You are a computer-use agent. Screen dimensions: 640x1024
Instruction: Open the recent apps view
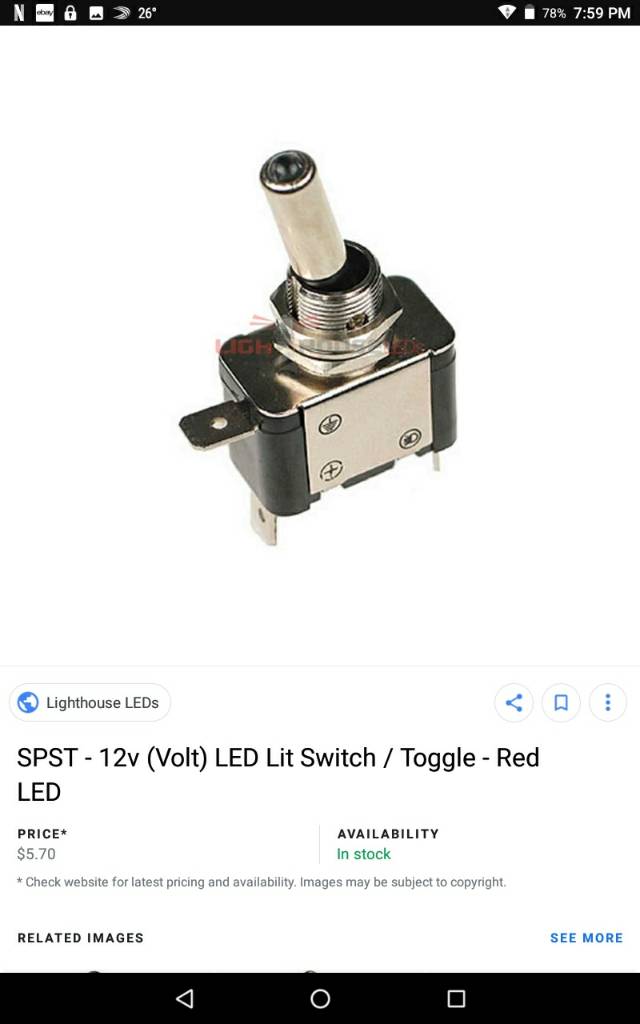coord(456,998)
